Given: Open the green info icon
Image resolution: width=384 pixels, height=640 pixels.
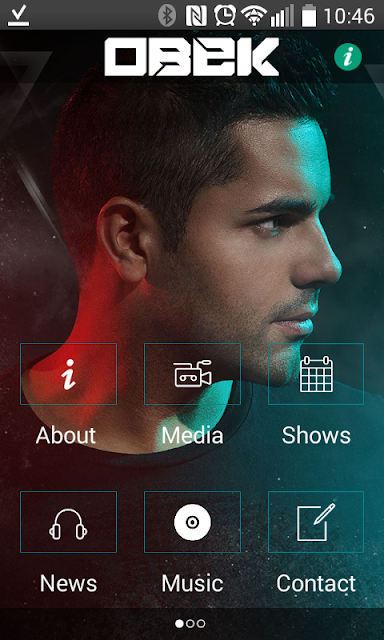Looking at the screenshot, I should (x=348, y=57).
